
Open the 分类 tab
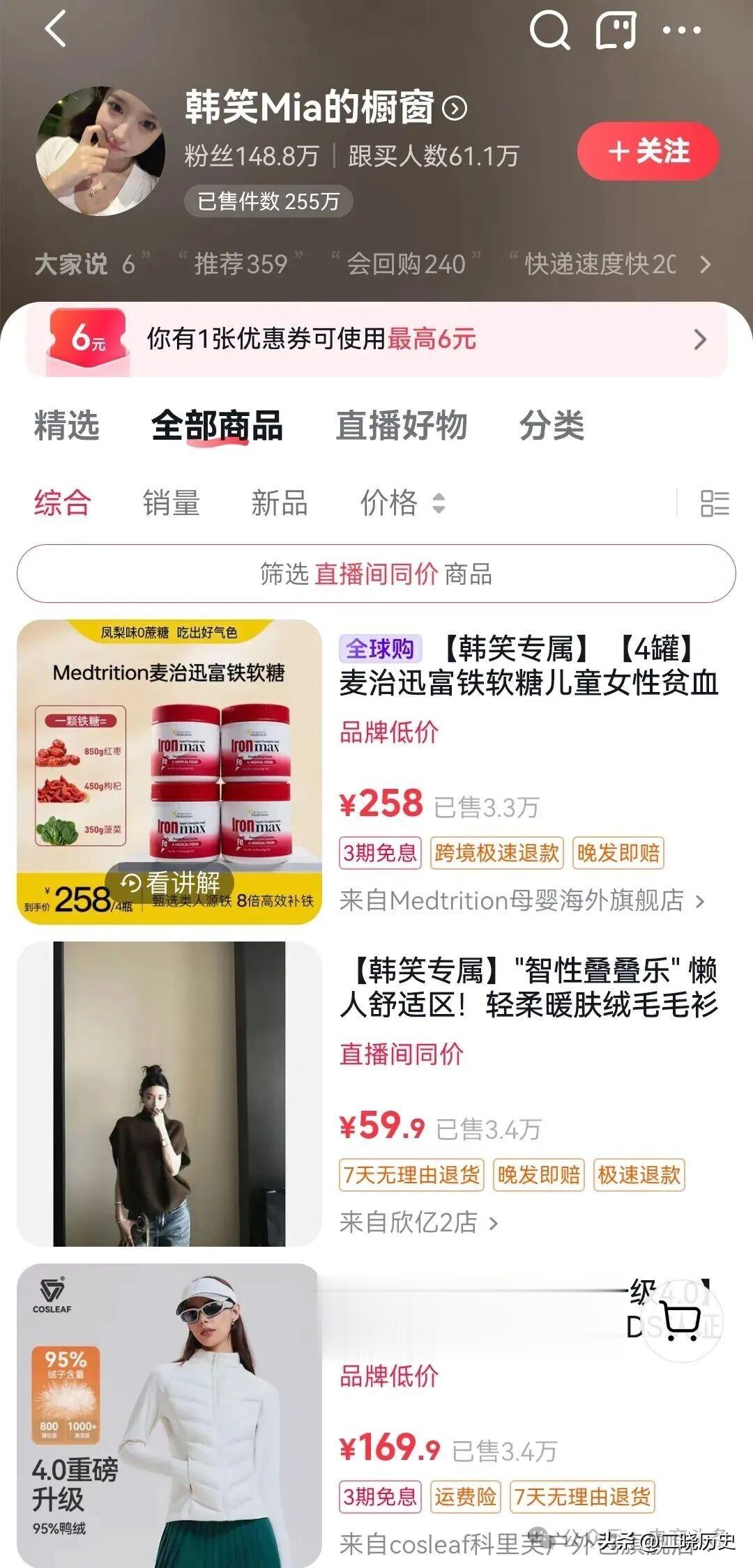pyautogui.click(x=552, y=425)
